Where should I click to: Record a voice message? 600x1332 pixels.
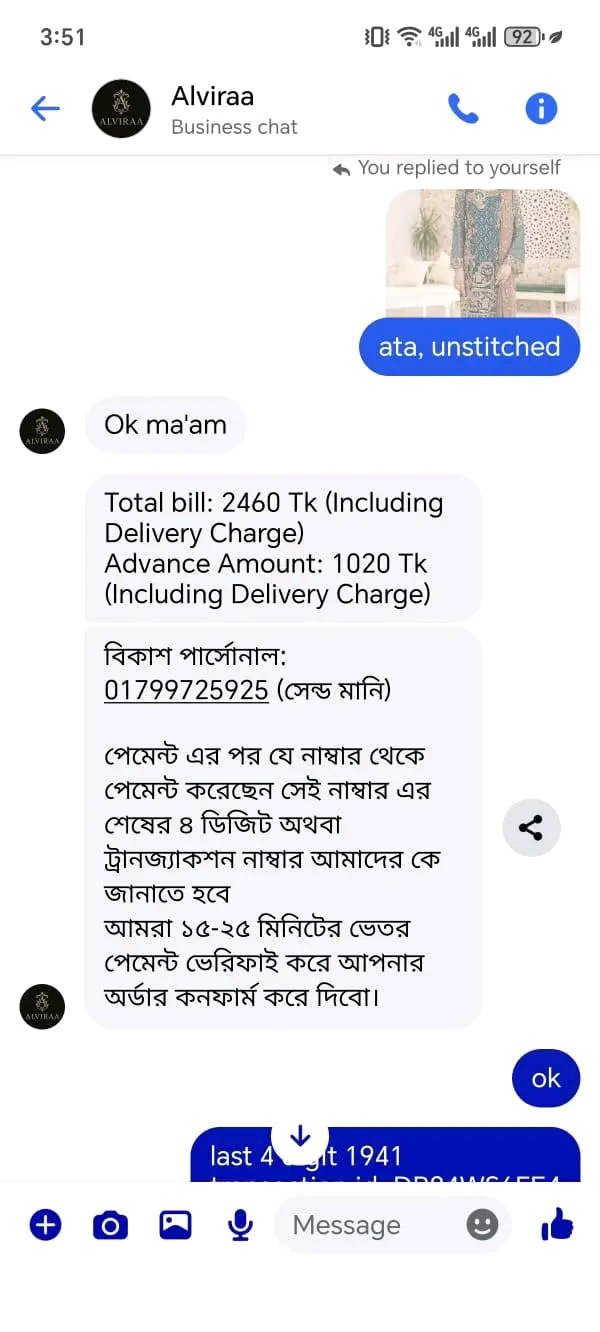[x=240, y=1225]
